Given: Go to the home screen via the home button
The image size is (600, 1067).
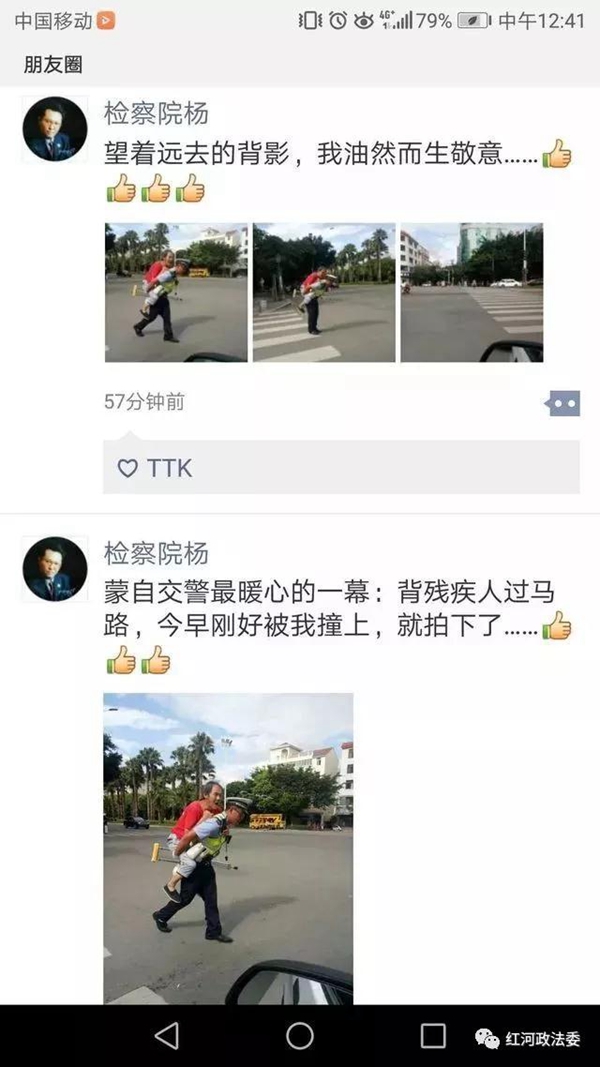Looking at the screenshot, I should point(300,1036).
